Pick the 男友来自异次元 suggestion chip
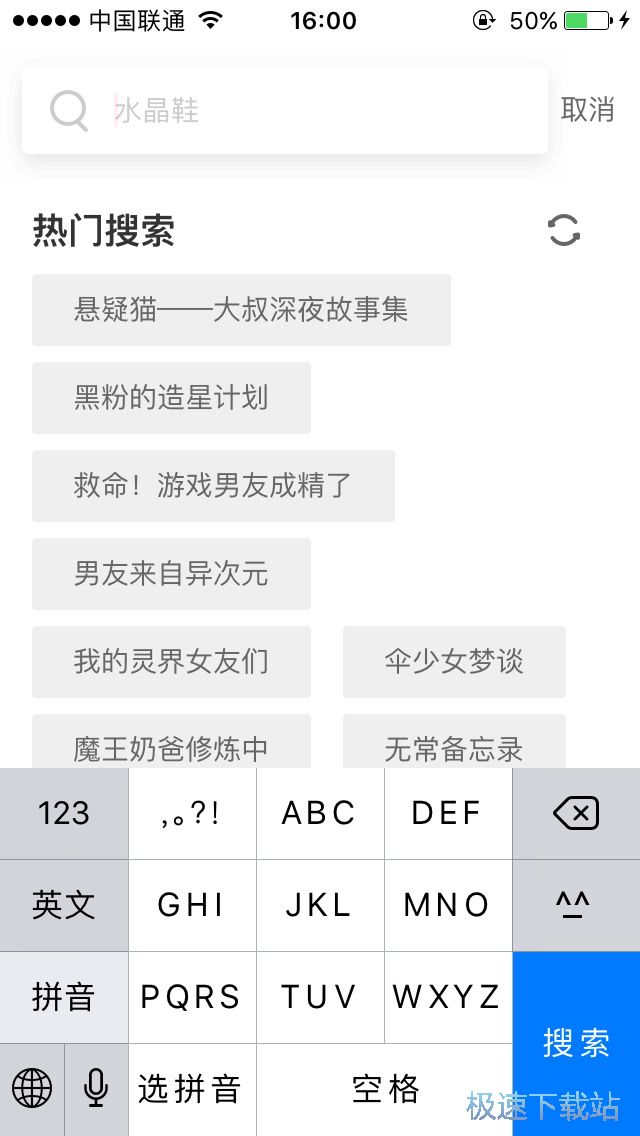This screenshot has height=1136, width=640. 171,574
